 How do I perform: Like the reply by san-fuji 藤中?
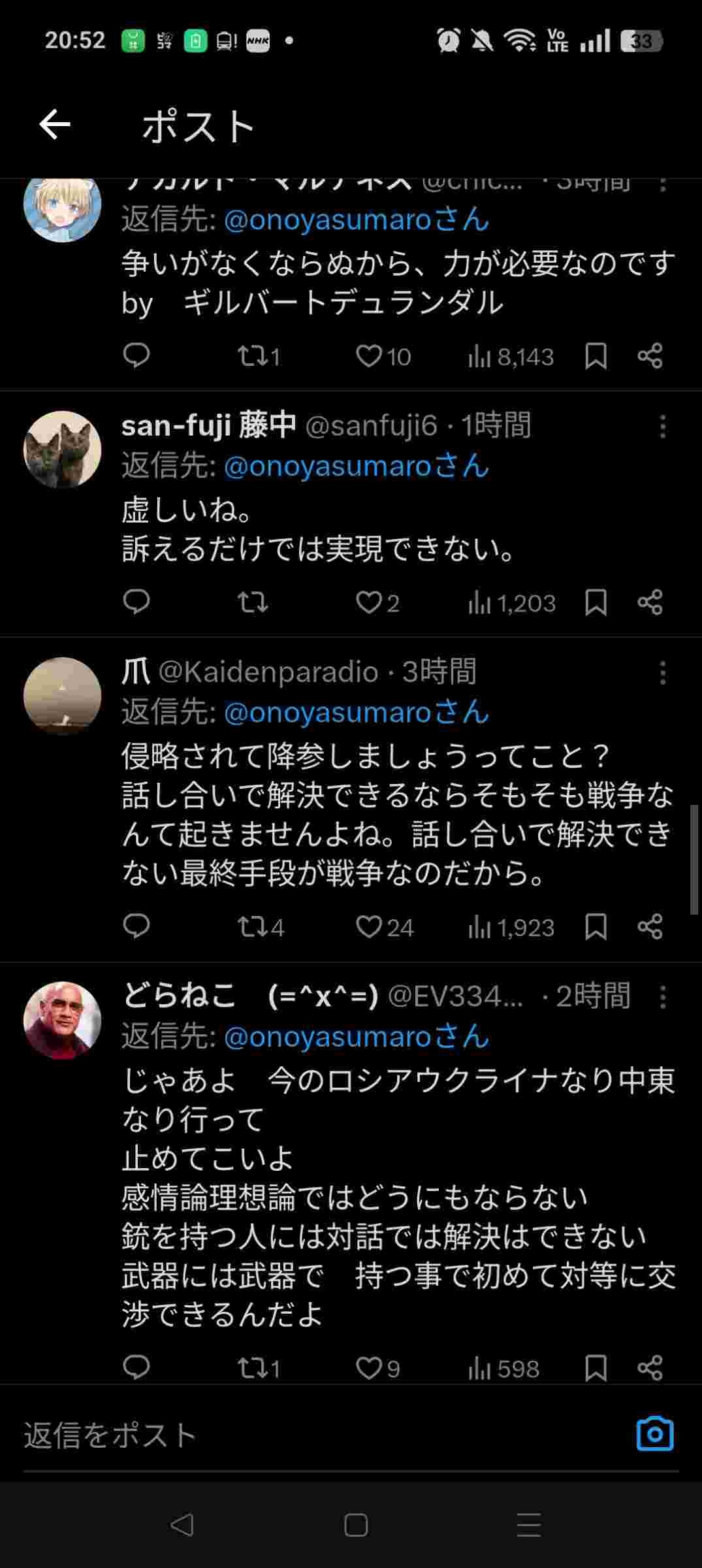(x=369, y=602)
